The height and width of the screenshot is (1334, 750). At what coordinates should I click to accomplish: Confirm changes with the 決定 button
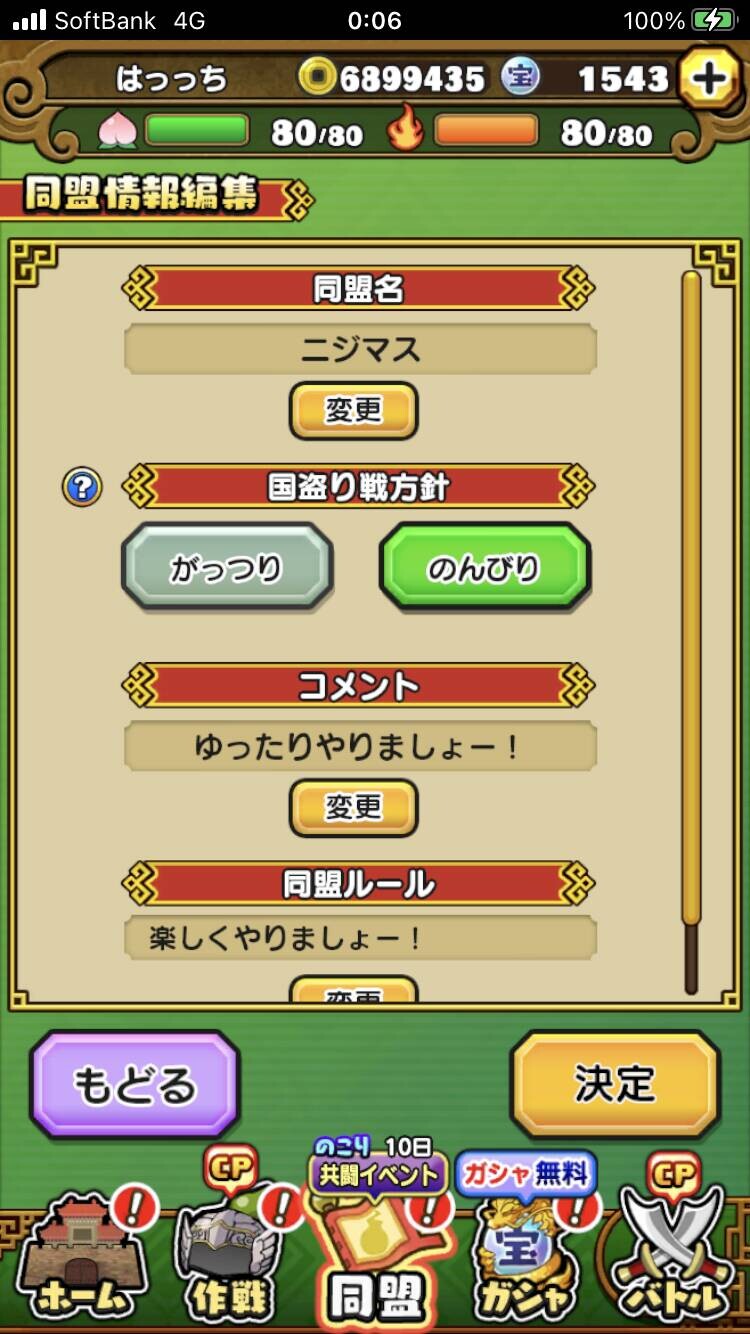tap(615, 1085)
